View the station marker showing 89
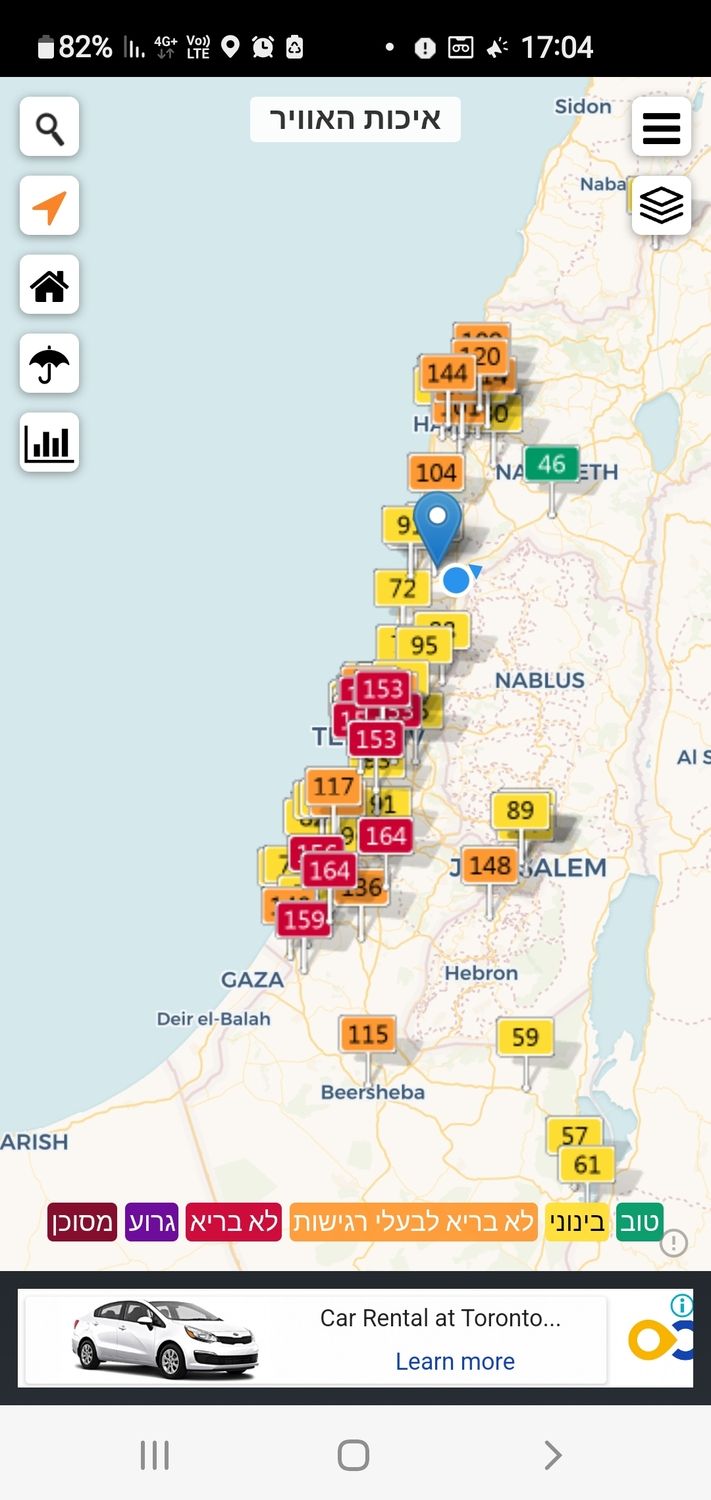The width and height of the screenshot is (711, 1500). [520, 810]
